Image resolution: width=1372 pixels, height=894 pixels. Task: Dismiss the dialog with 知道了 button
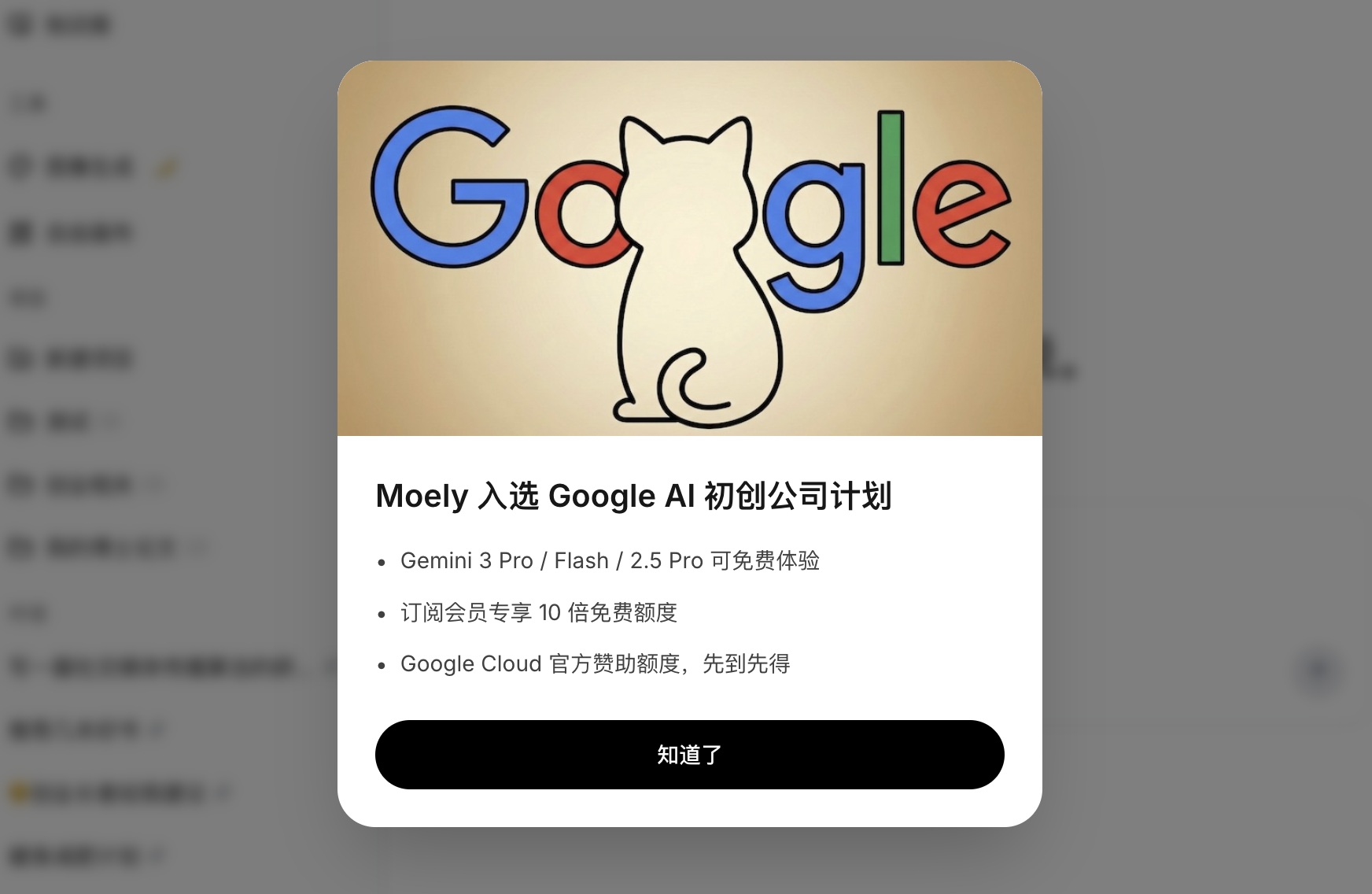689,754
